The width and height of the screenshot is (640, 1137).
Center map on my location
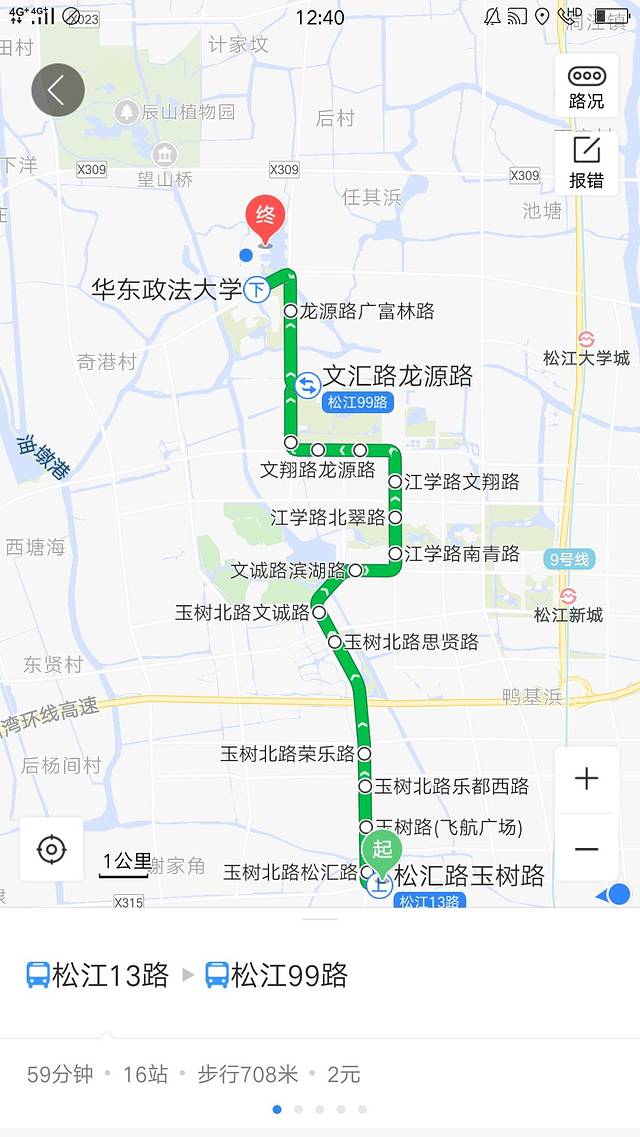[x=51, y=849]
